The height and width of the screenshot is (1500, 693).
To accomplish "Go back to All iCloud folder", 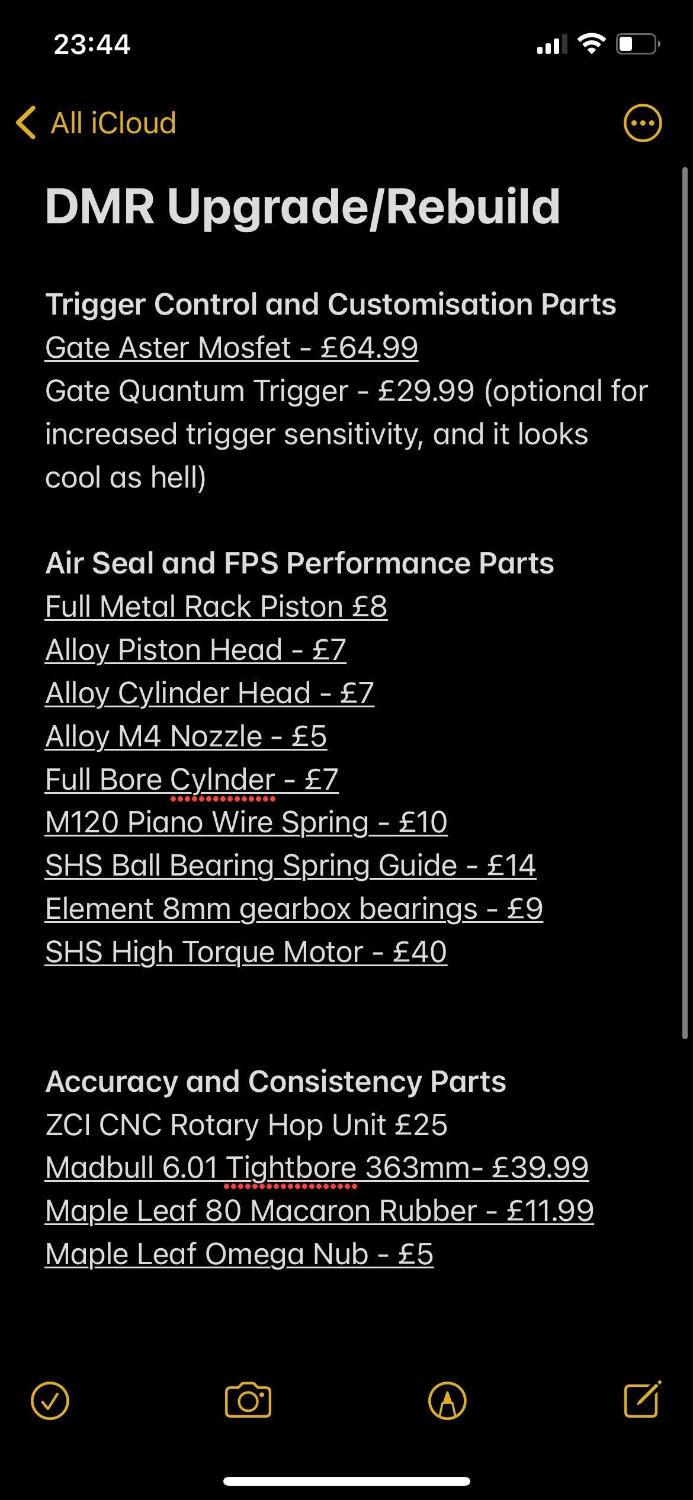I will click(97, 123).
